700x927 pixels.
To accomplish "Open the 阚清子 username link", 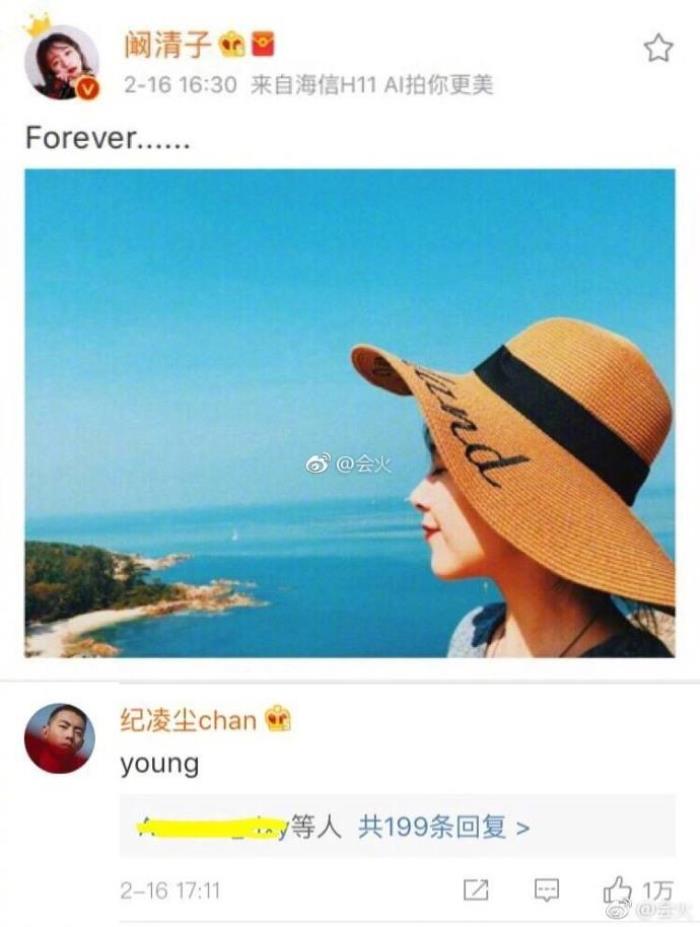I will (x=167, y=44).
